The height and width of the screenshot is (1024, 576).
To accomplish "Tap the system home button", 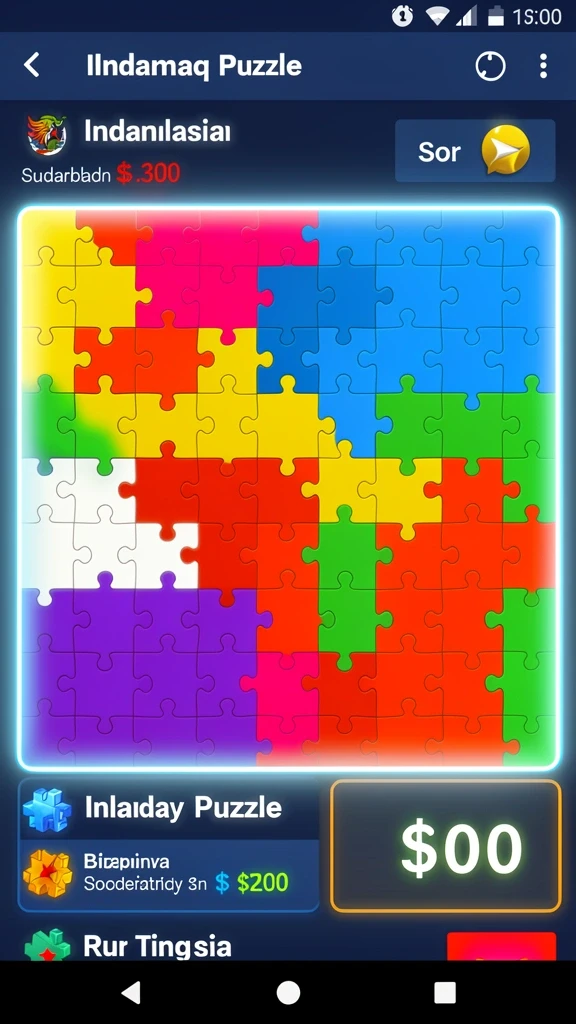I will click(288, 993).
